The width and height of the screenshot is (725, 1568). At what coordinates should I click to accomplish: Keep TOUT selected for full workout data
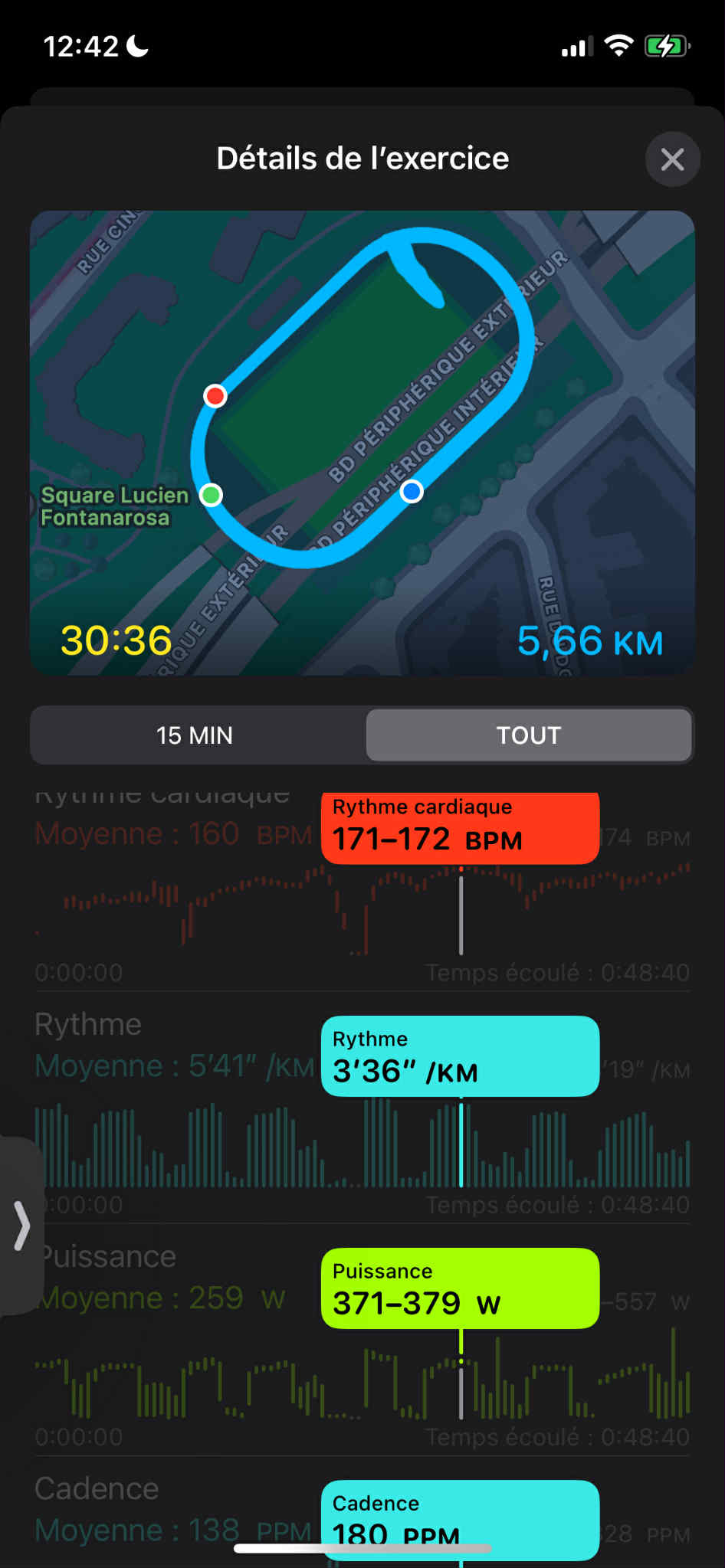coord(528,735)
